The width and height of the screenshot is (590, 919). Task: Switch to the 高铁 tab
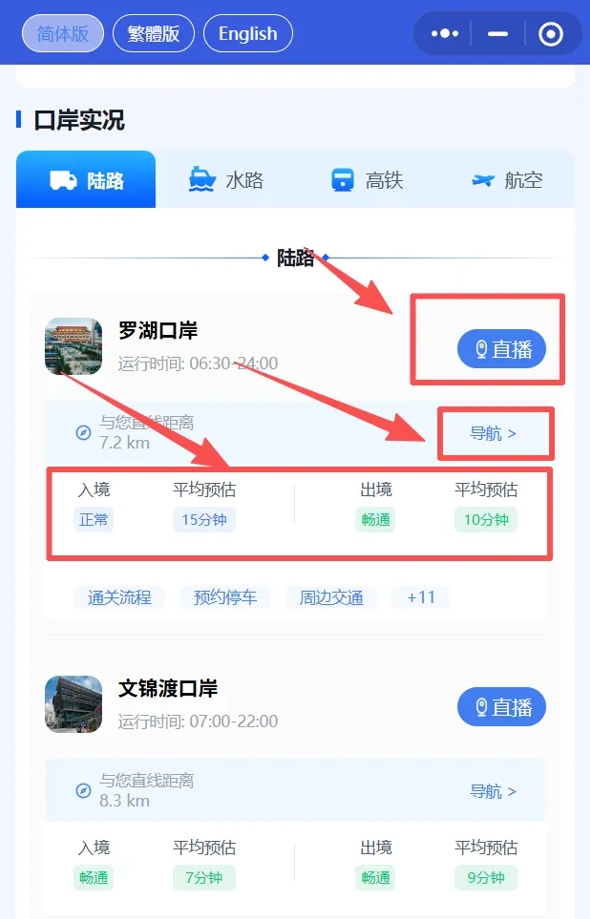pyautogui.click(x=367, y=180)
